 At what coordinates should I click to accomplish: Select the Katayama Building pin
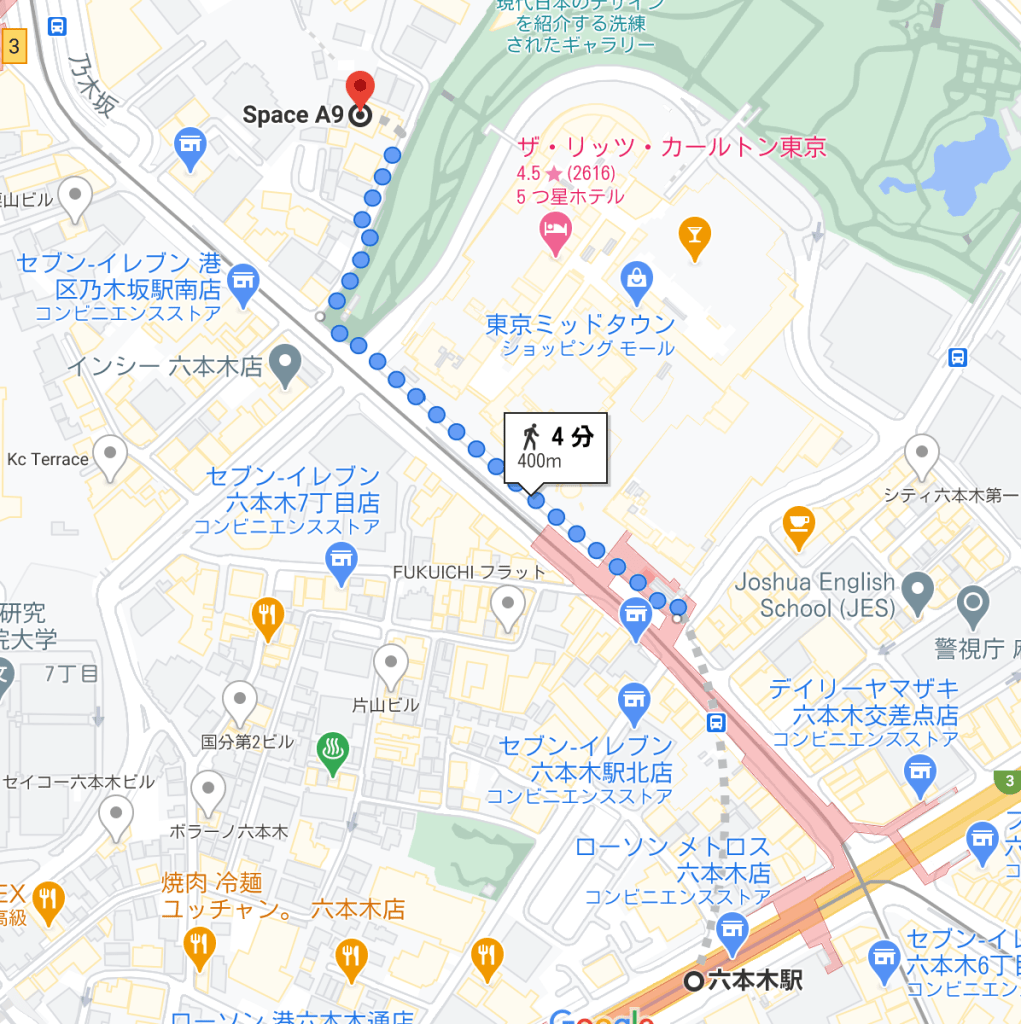tap(390, 662)
